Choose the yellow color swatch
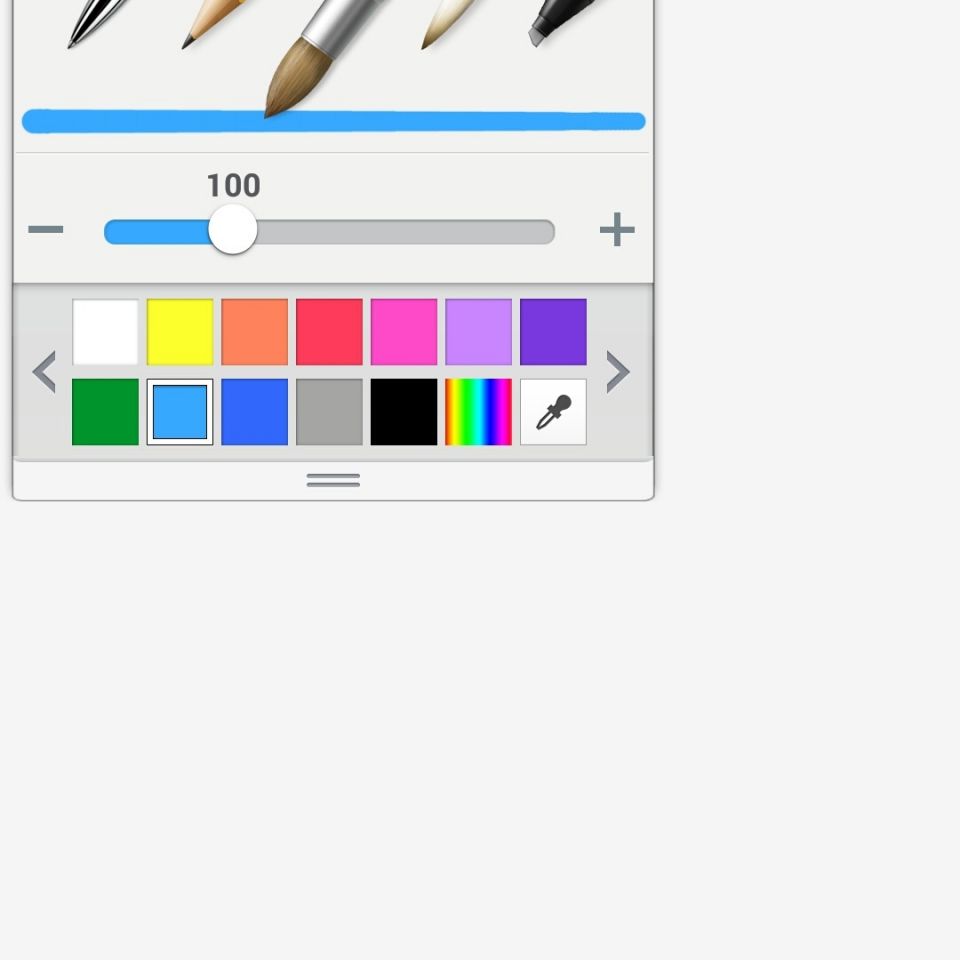Image resolution: width=960 pixels, height=960 pixels. point(180,332)
